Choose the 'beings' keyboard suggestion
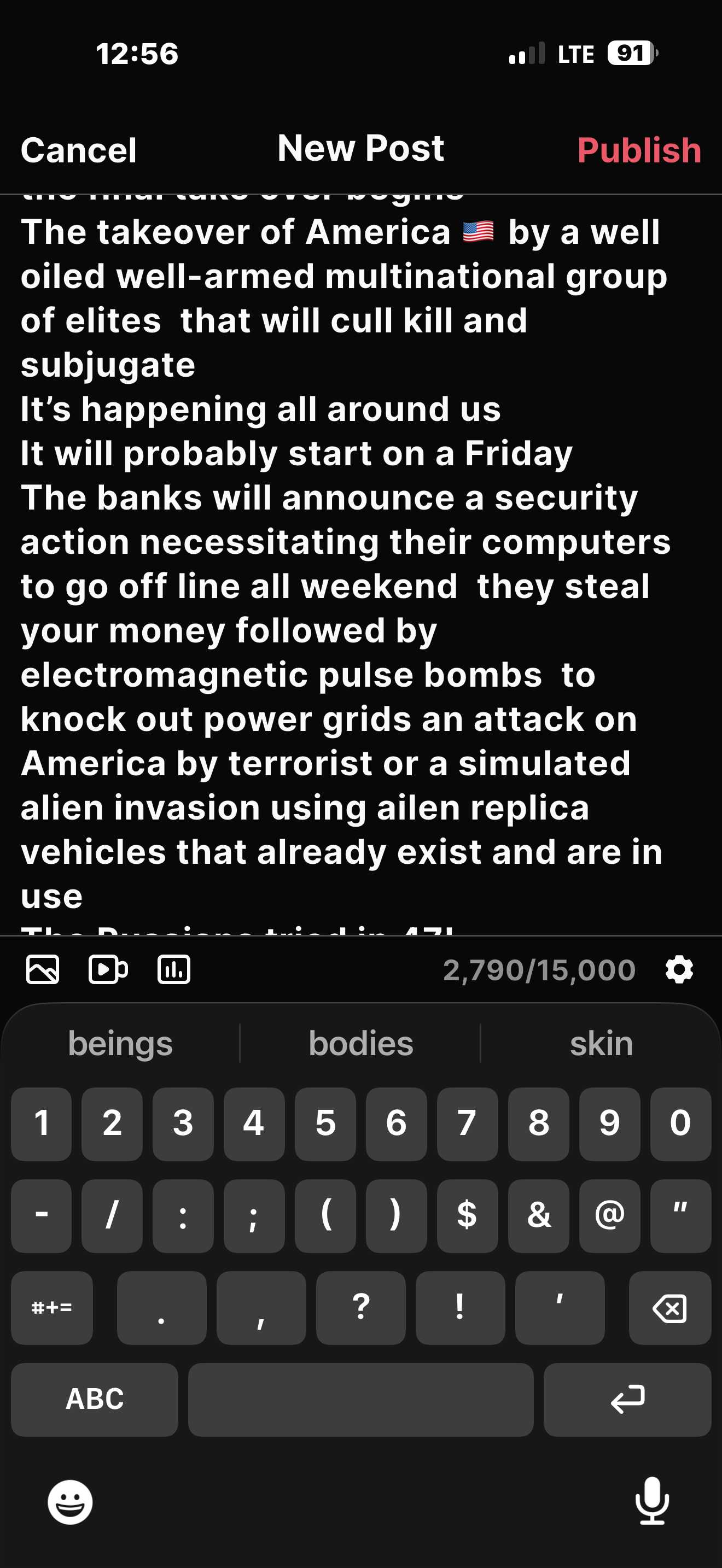Image resolution: width=722 pixels, height=1568 pixels. pyautogui.click(x=120, y=1043)
